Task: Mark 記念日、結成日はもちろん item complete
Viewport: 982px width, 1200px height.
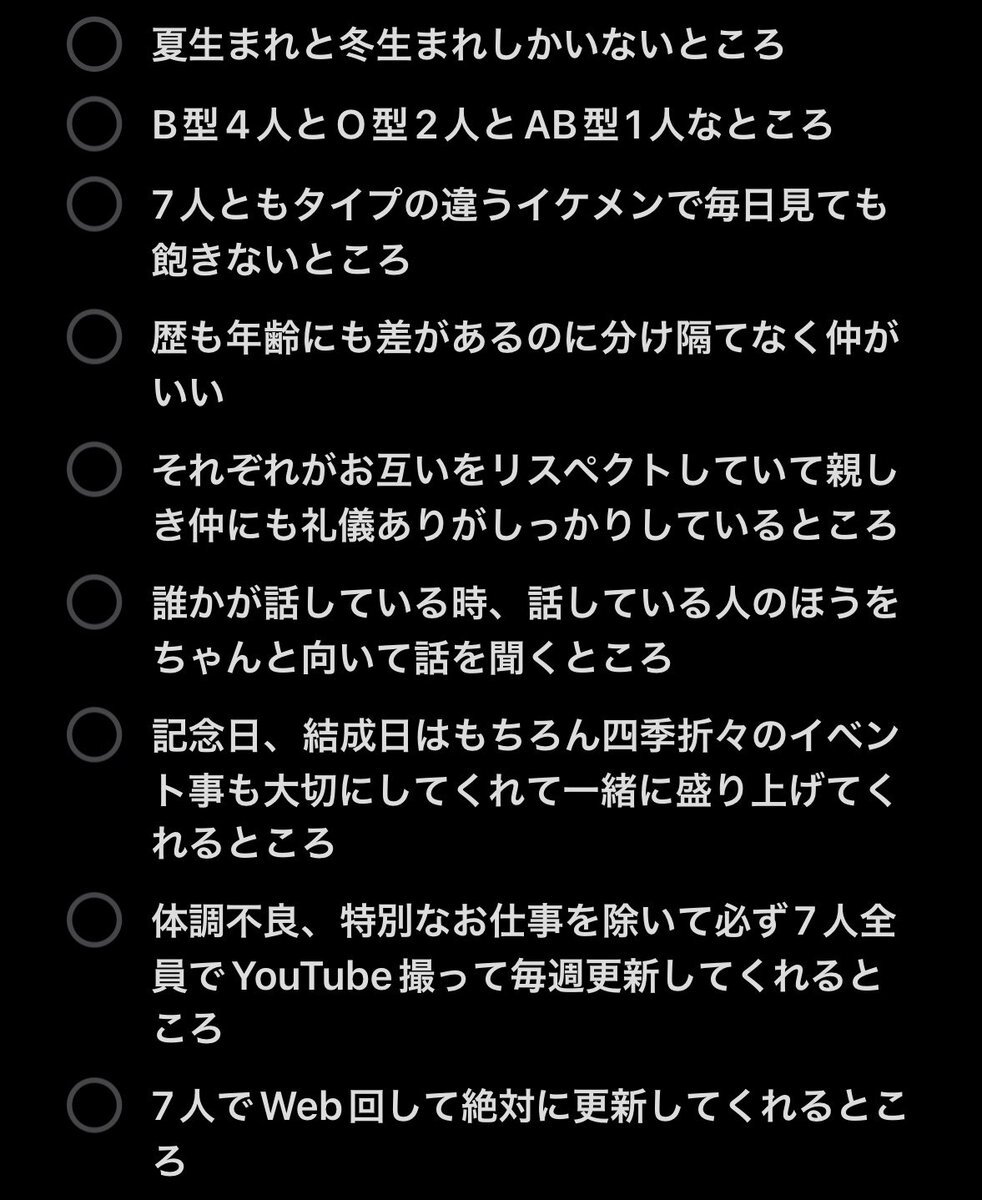Action: [x=93, y=735]
